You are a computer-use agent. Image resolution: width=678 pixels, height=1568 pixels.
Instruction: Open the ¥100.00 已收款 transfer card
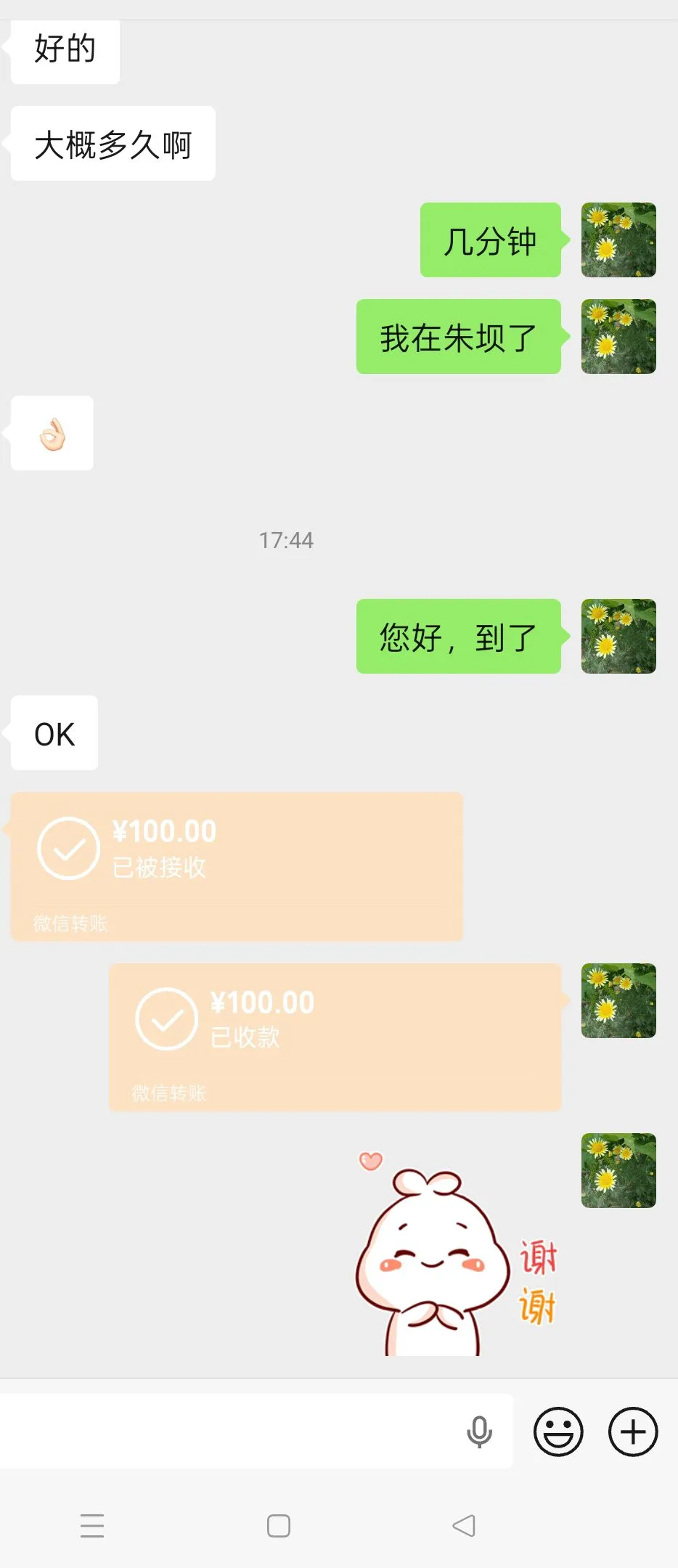tap(335, 1037)
